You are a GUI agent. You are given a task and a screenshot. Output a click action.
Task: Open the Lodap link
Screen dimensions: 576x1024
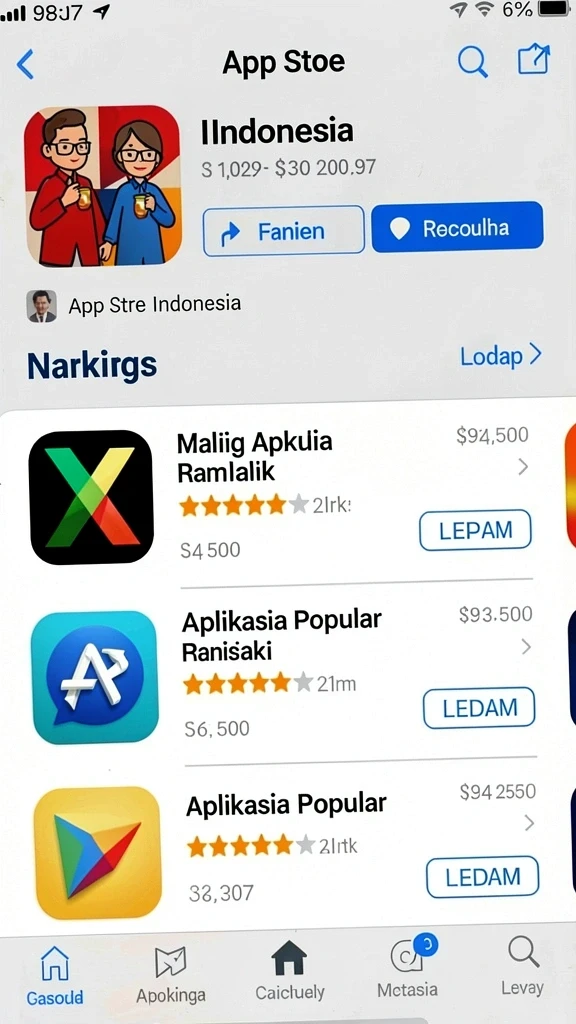click(500, 356)
